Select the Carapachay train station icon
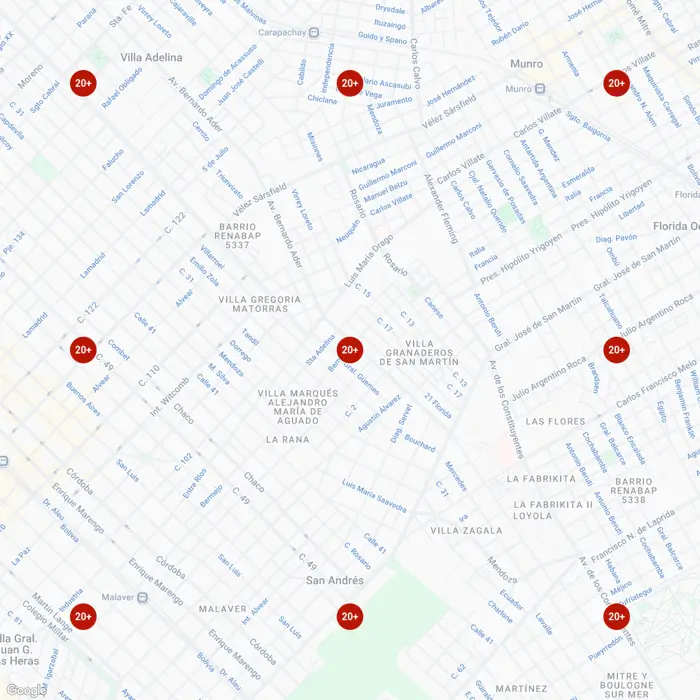The width and height of the screenshot is (700, 700). 314,32
